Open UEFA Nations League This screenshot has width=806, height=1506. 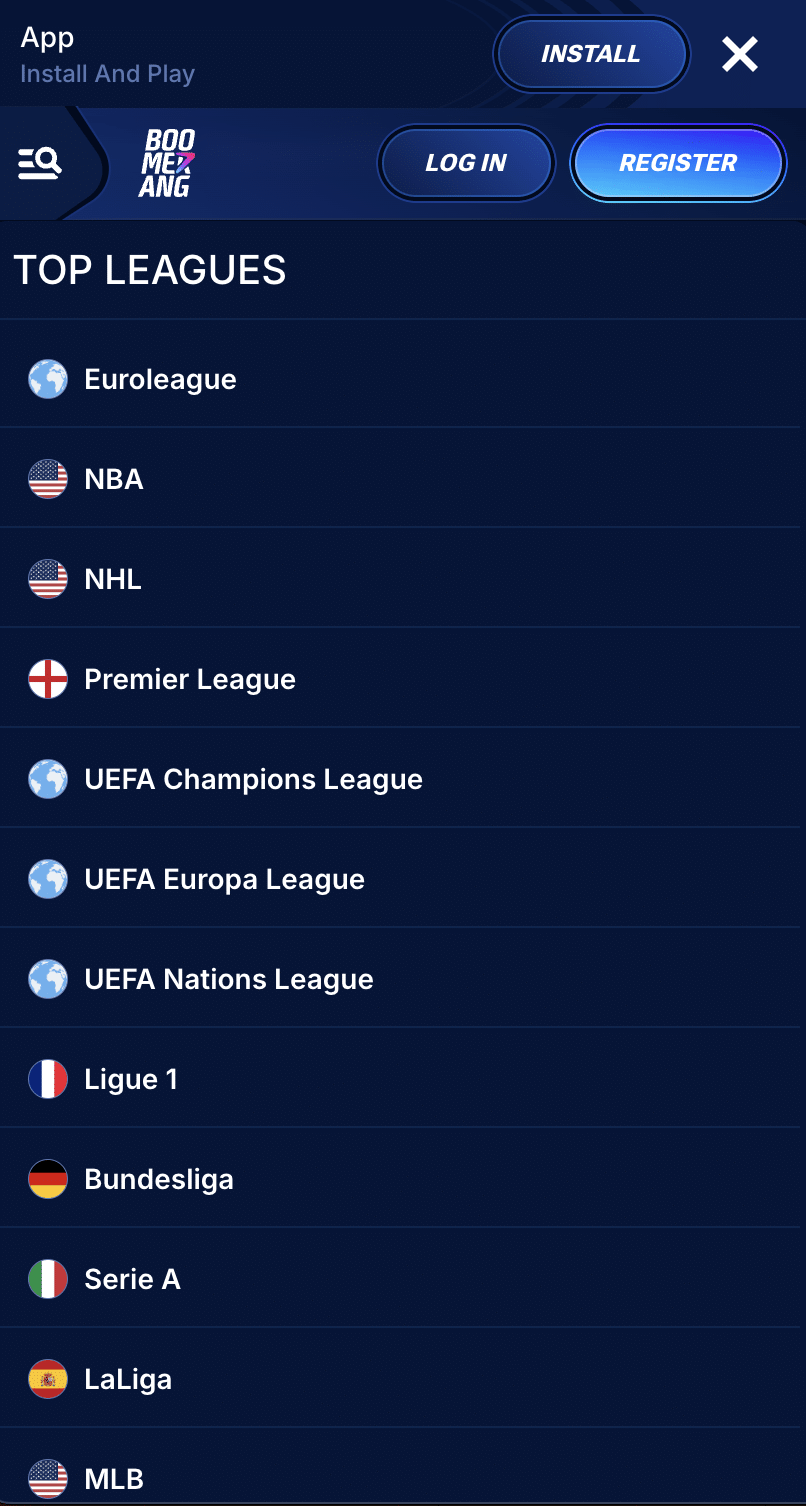pos(228,979)
